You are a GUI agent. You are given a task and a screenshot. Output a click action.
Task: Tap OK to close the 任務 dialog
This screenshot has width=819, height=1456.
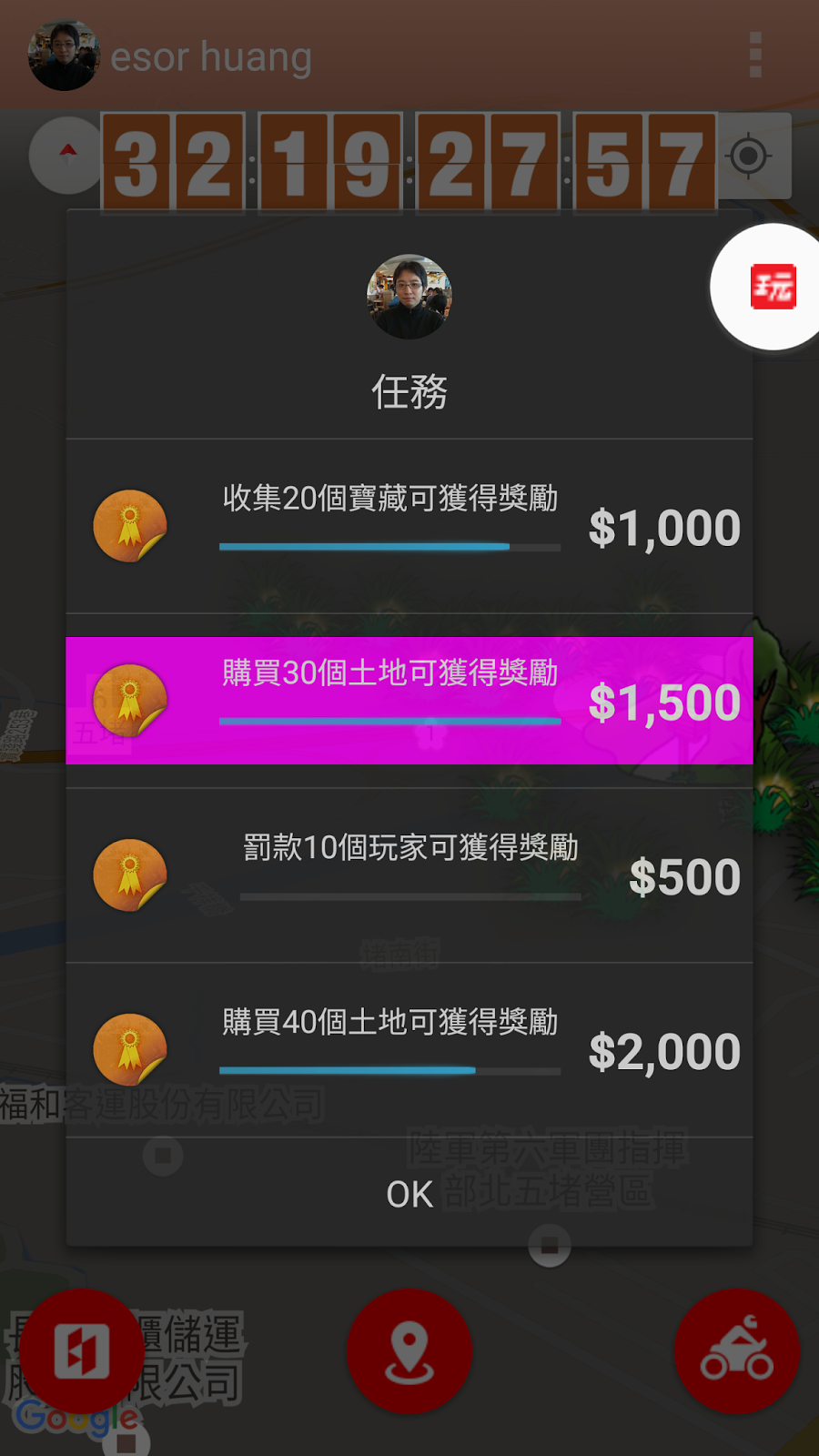409,1194
